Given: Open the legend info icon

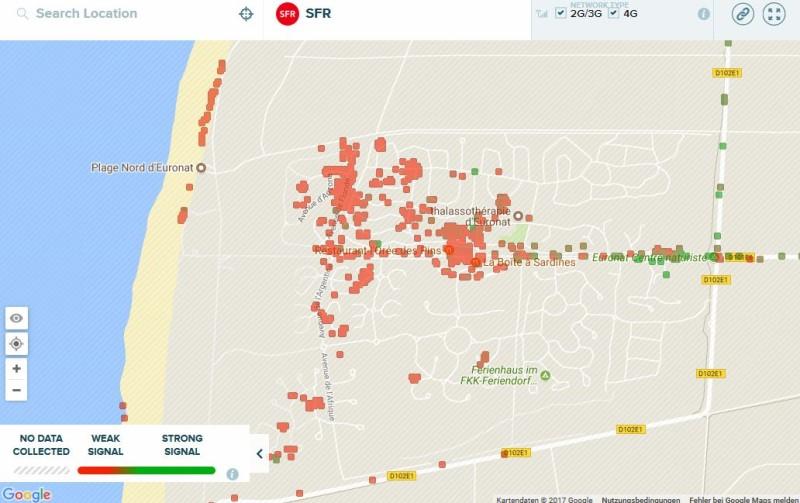Looking at the screenshot, I should (232, 474).
